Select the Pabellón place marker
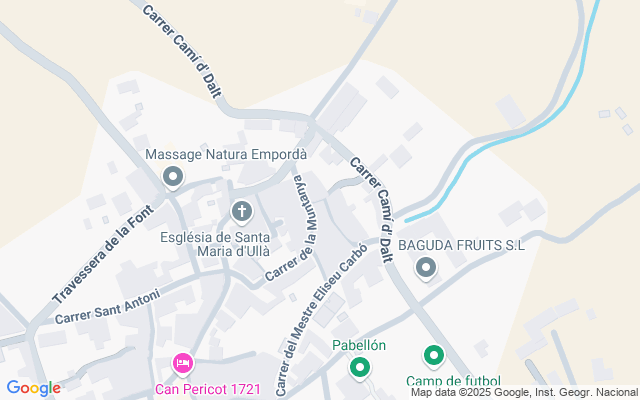 coord(360,367)
